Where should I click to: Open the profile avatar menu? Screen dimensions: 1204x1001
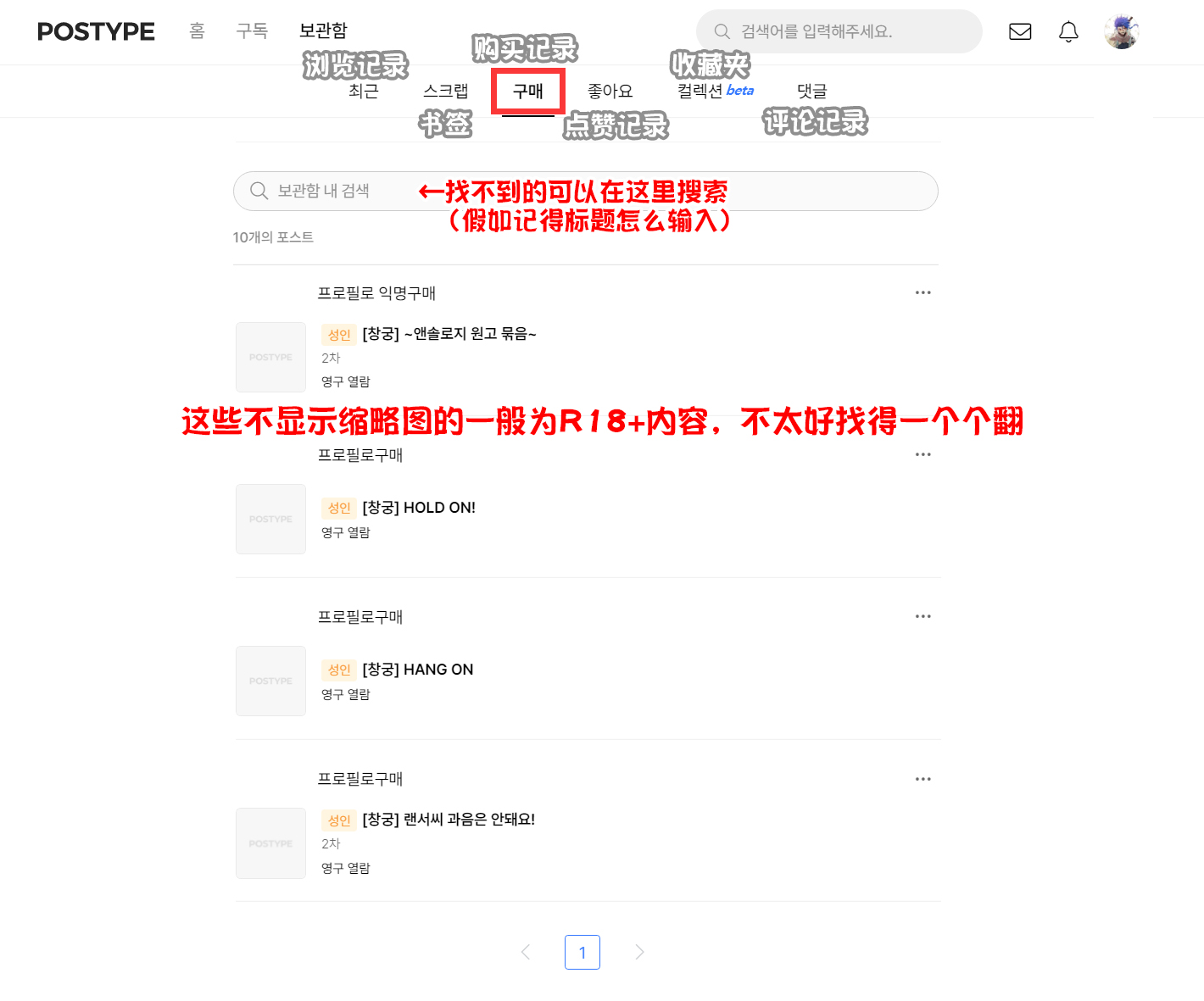(x=1121, y=31)
